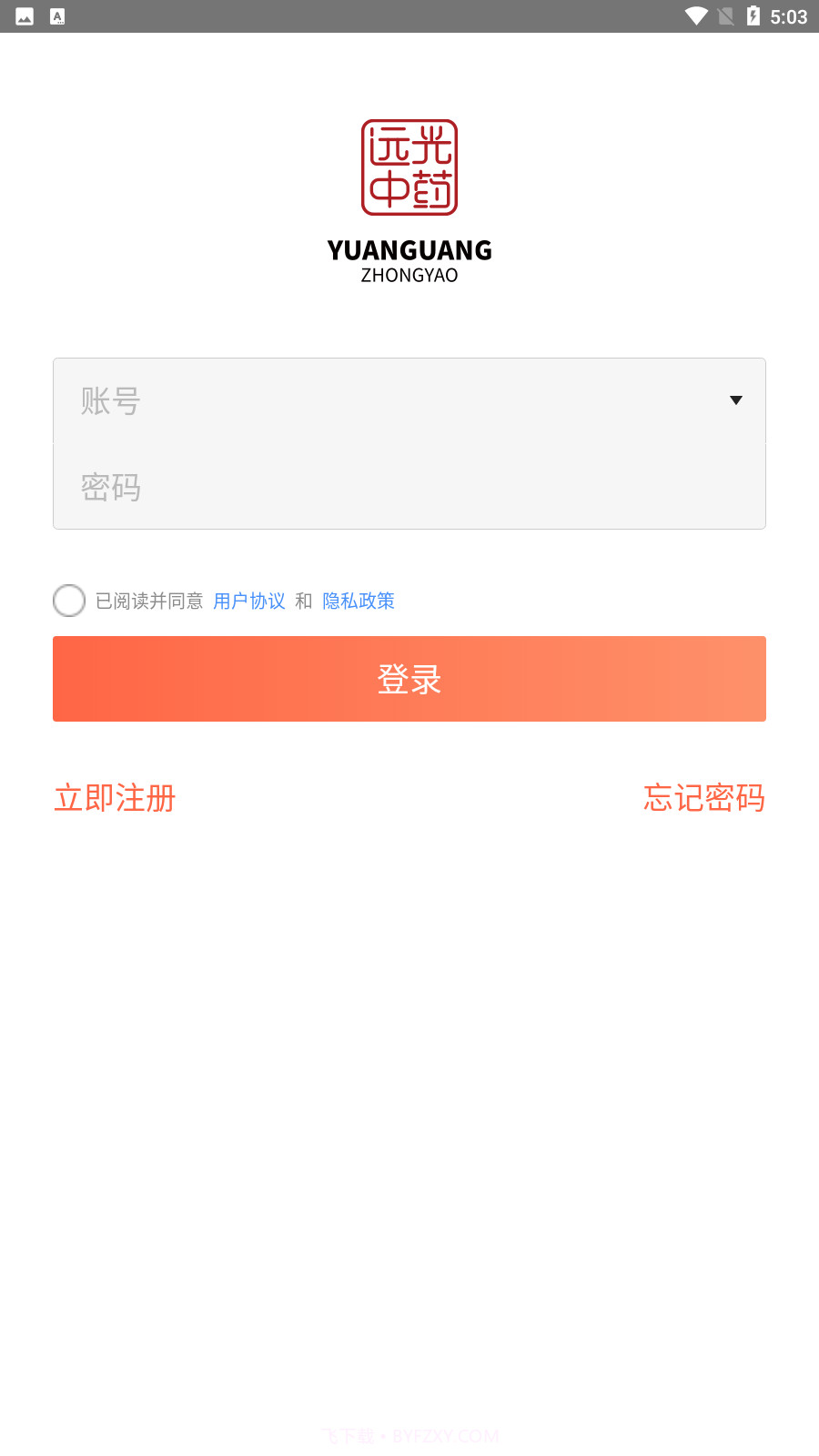
Task: View the 隐私政策 privacy policy
Action: tap(359, 601)
